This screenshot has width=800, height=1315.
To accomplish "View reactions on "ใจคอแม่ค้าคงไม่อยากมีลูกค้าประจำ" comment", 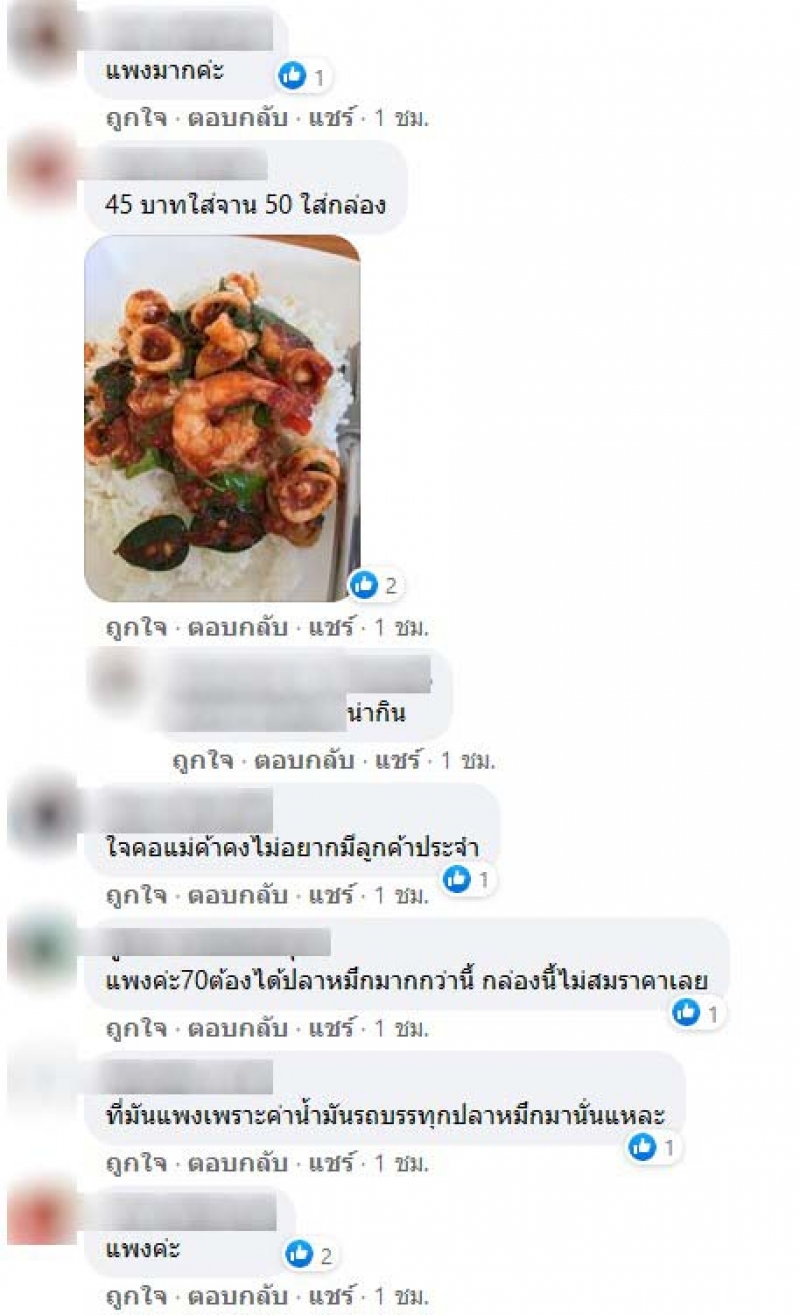I will (x=469, y=880).
